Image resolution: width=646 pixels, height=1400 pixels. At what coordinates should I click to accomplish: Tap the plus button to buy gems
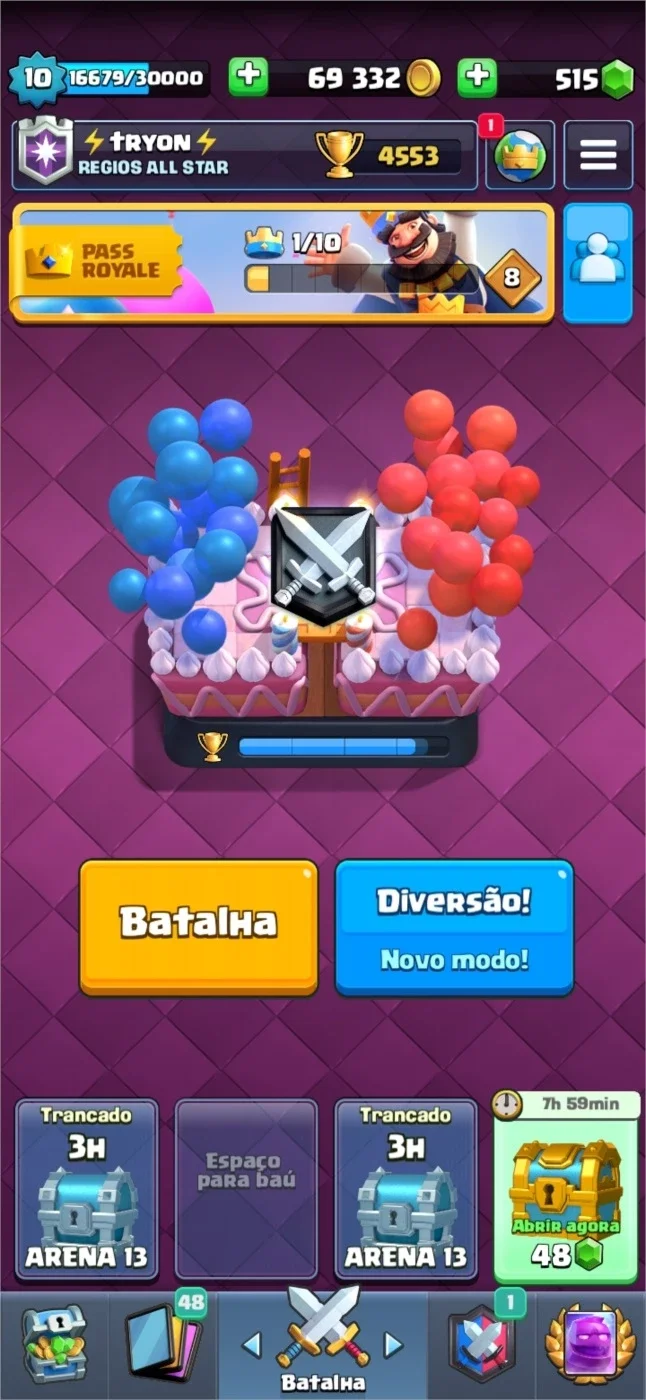coord(477,77)
